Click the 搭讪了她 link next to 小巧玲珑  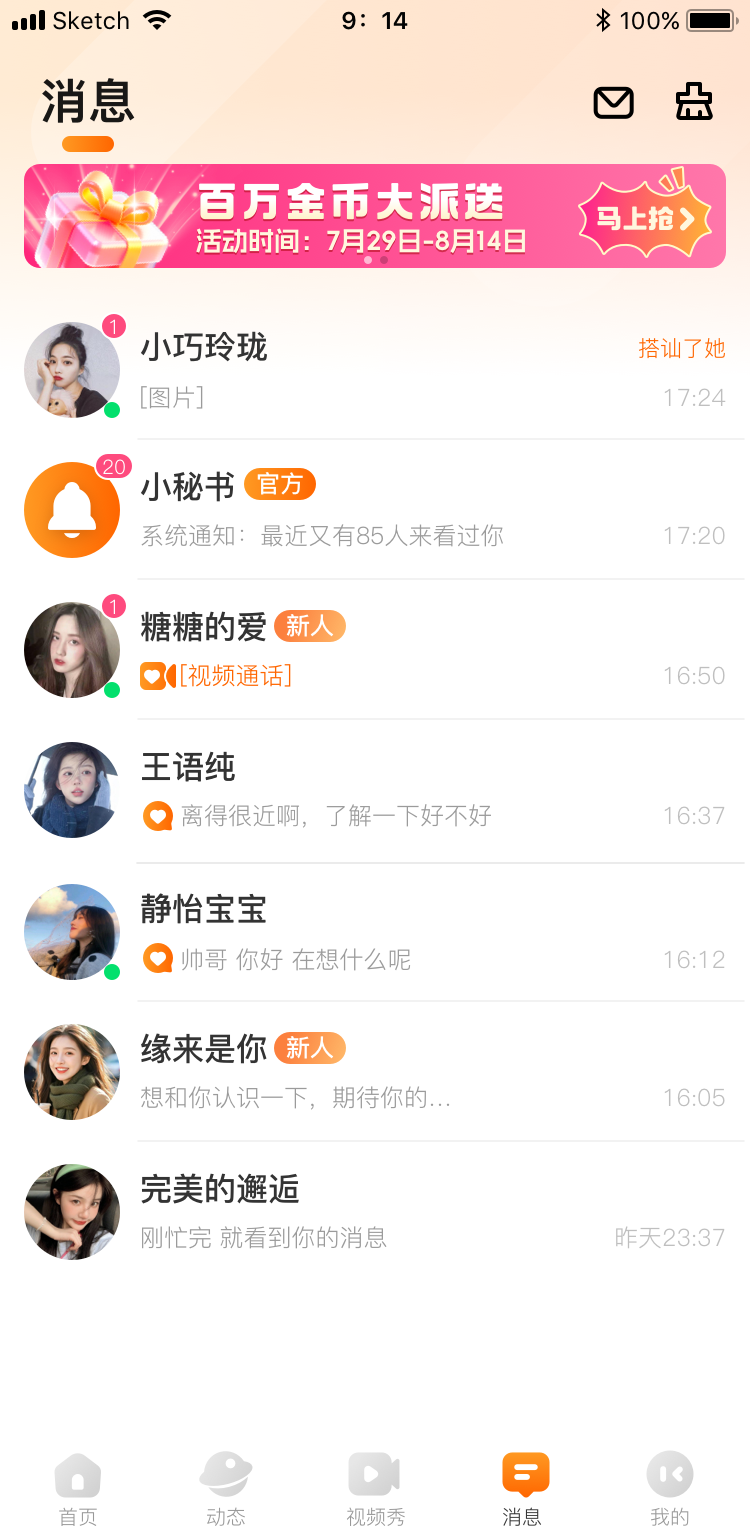(682, 348)
